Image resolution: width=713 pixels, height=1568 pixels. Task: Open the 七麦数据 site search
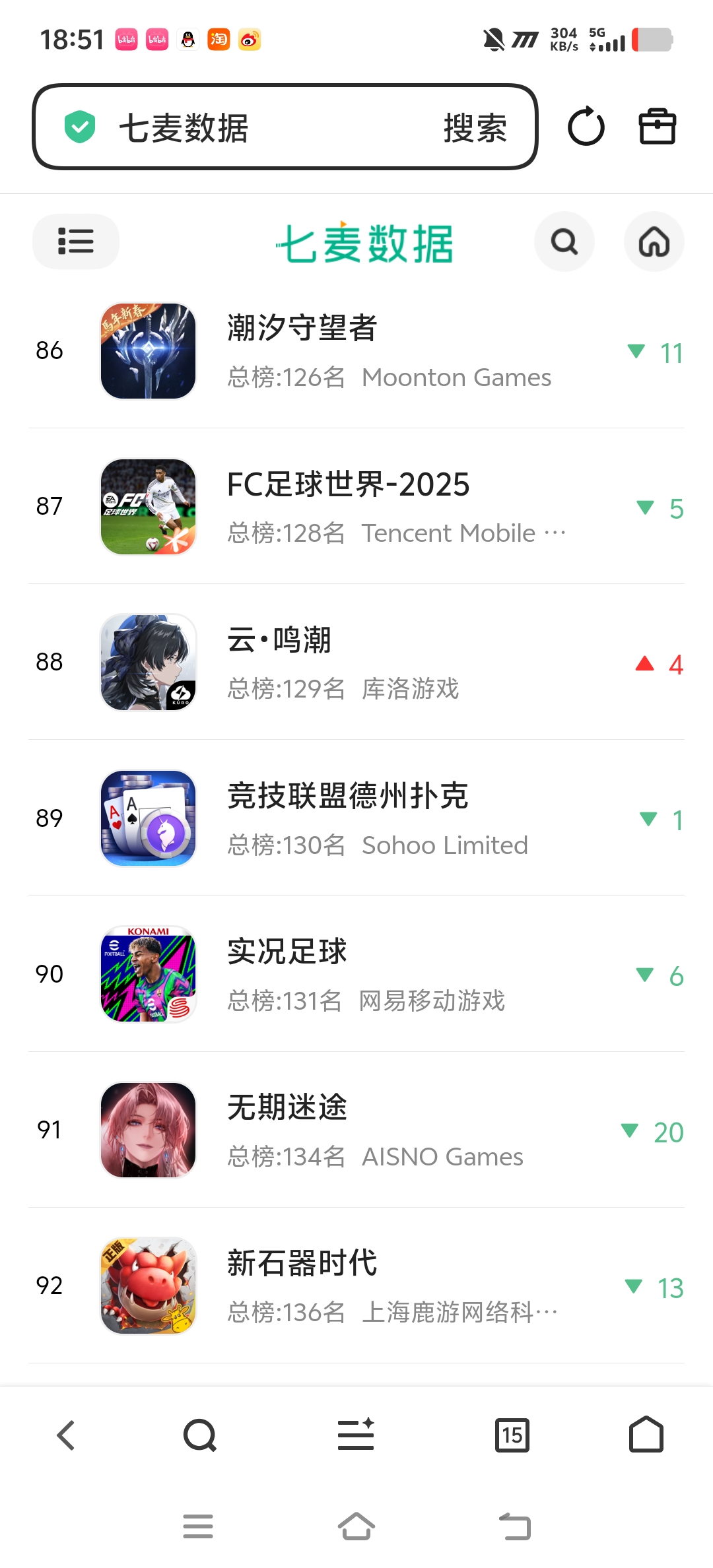[x=564, y=242]
